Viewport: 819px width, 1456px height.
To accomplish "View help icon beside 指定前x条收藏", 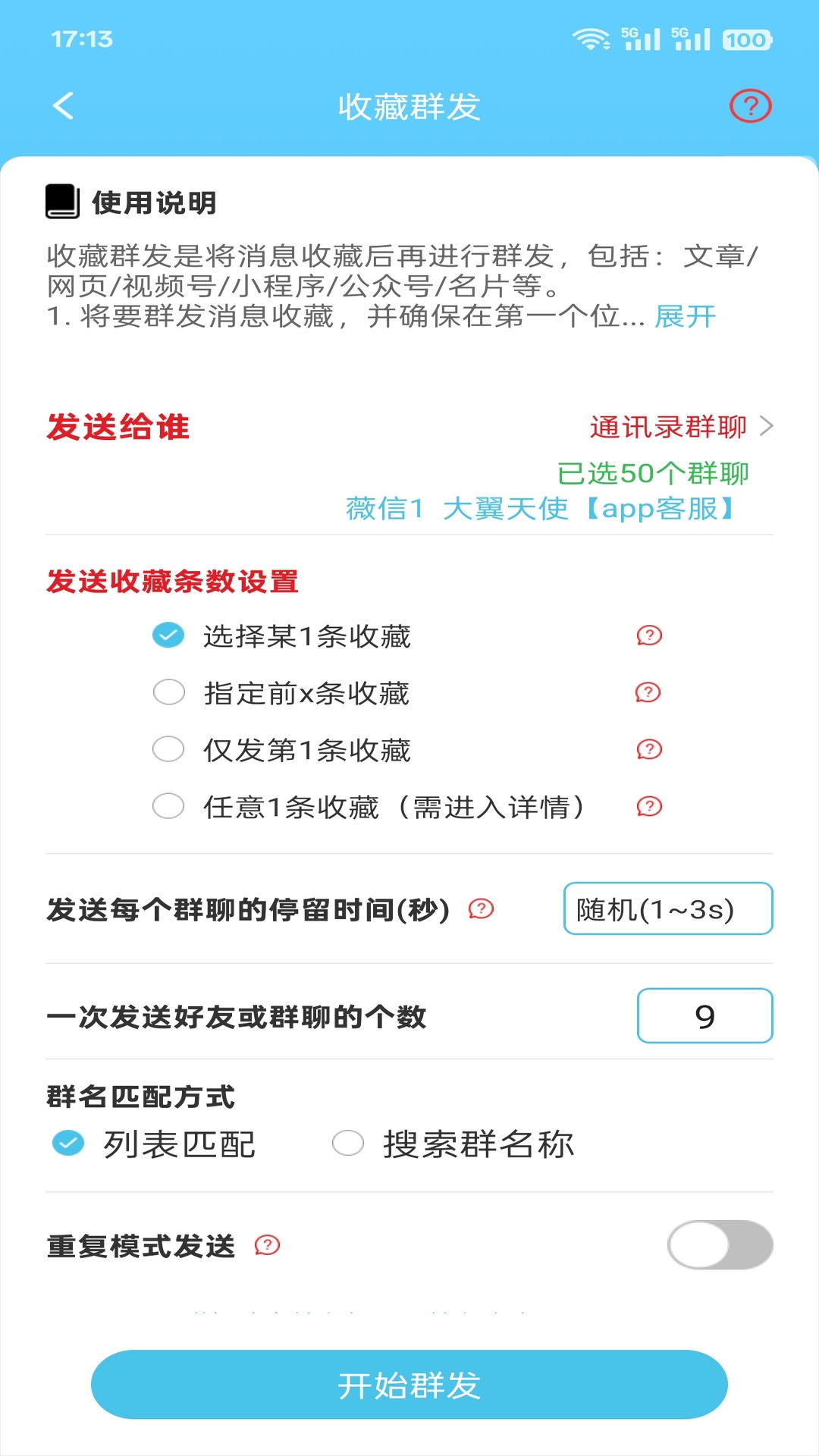I will pos(648,692).
